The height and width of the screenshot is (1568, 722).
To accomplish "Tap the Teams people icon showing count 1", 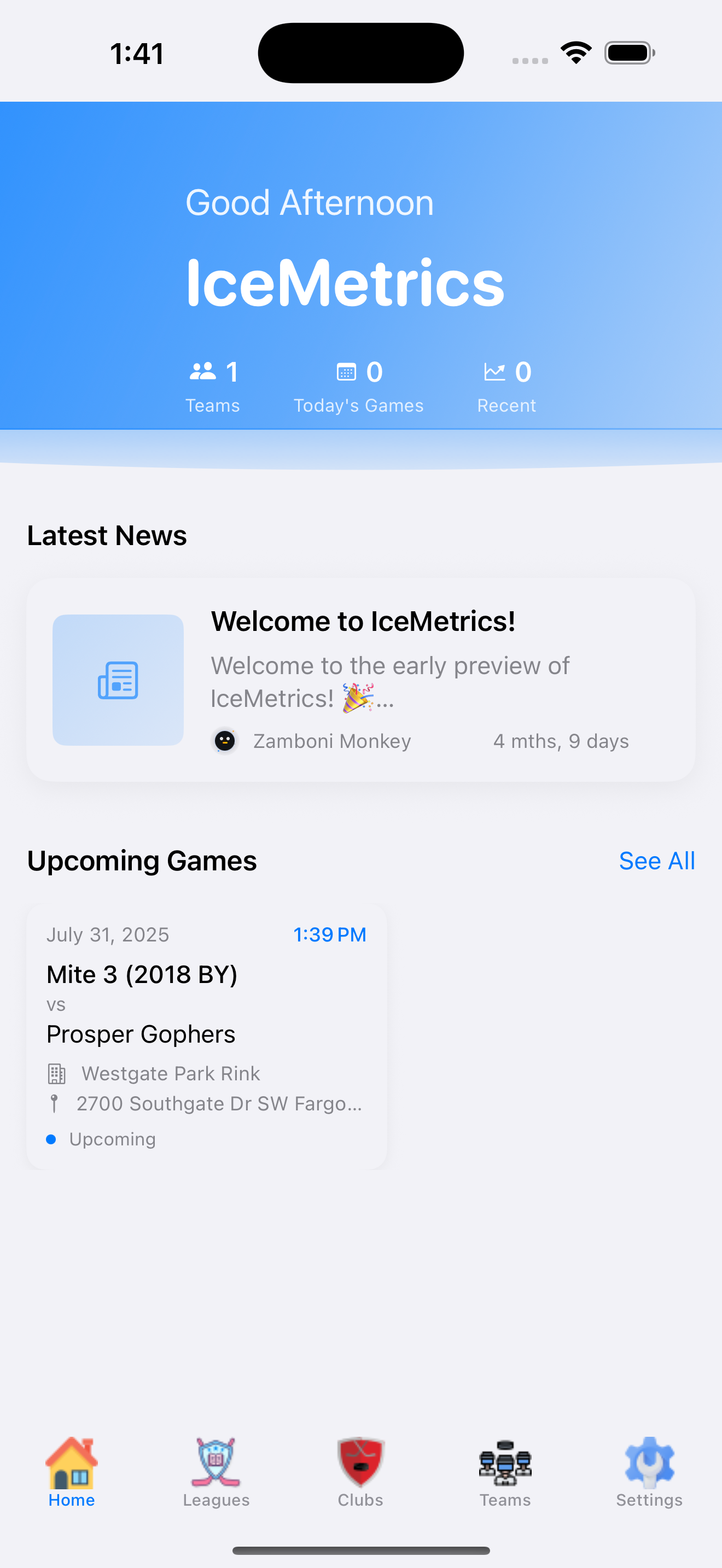I will tap(203, 371).
